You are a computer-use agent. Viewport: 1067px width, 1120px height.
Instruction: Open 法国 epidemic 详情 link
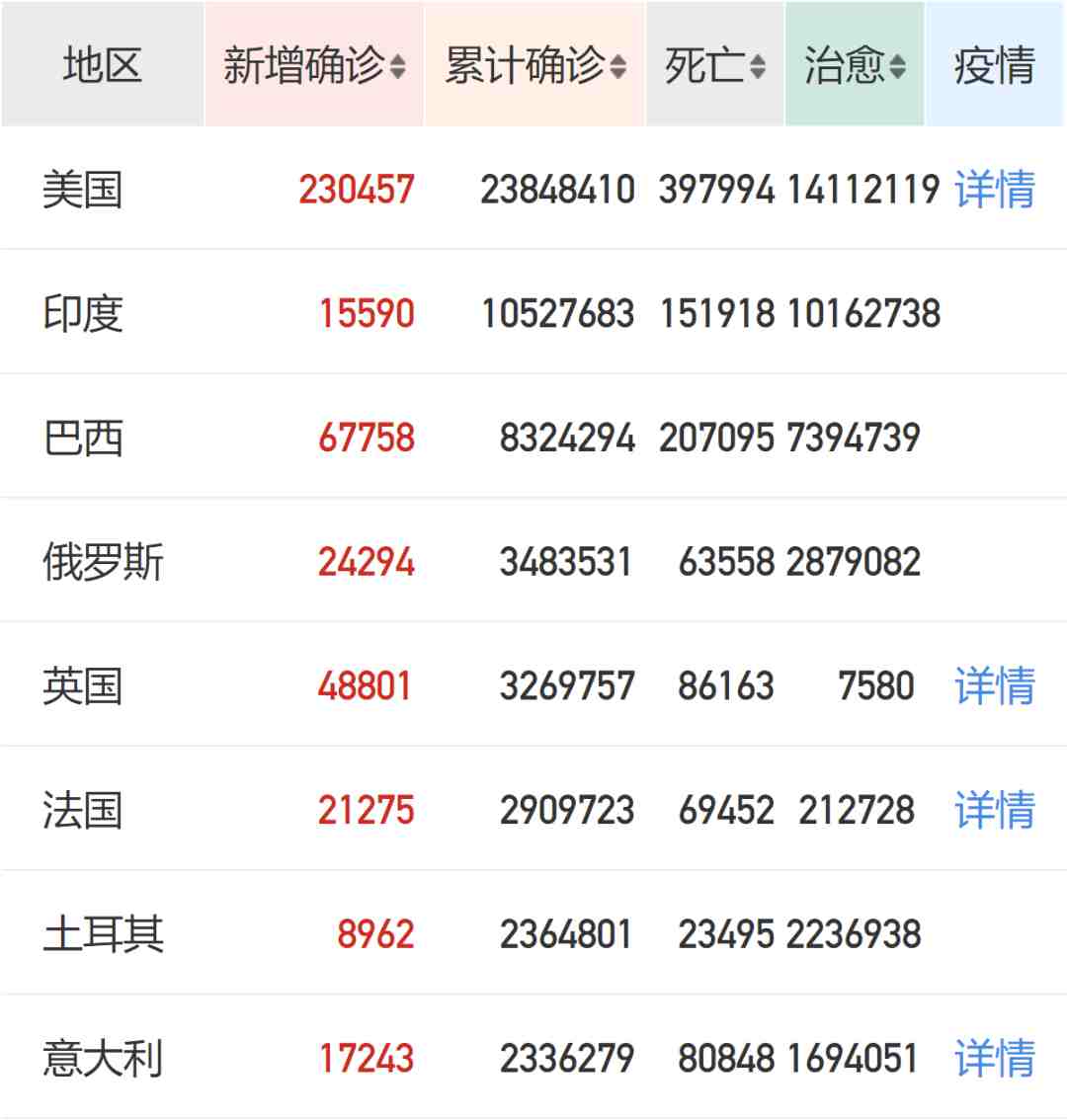point(994,810)
